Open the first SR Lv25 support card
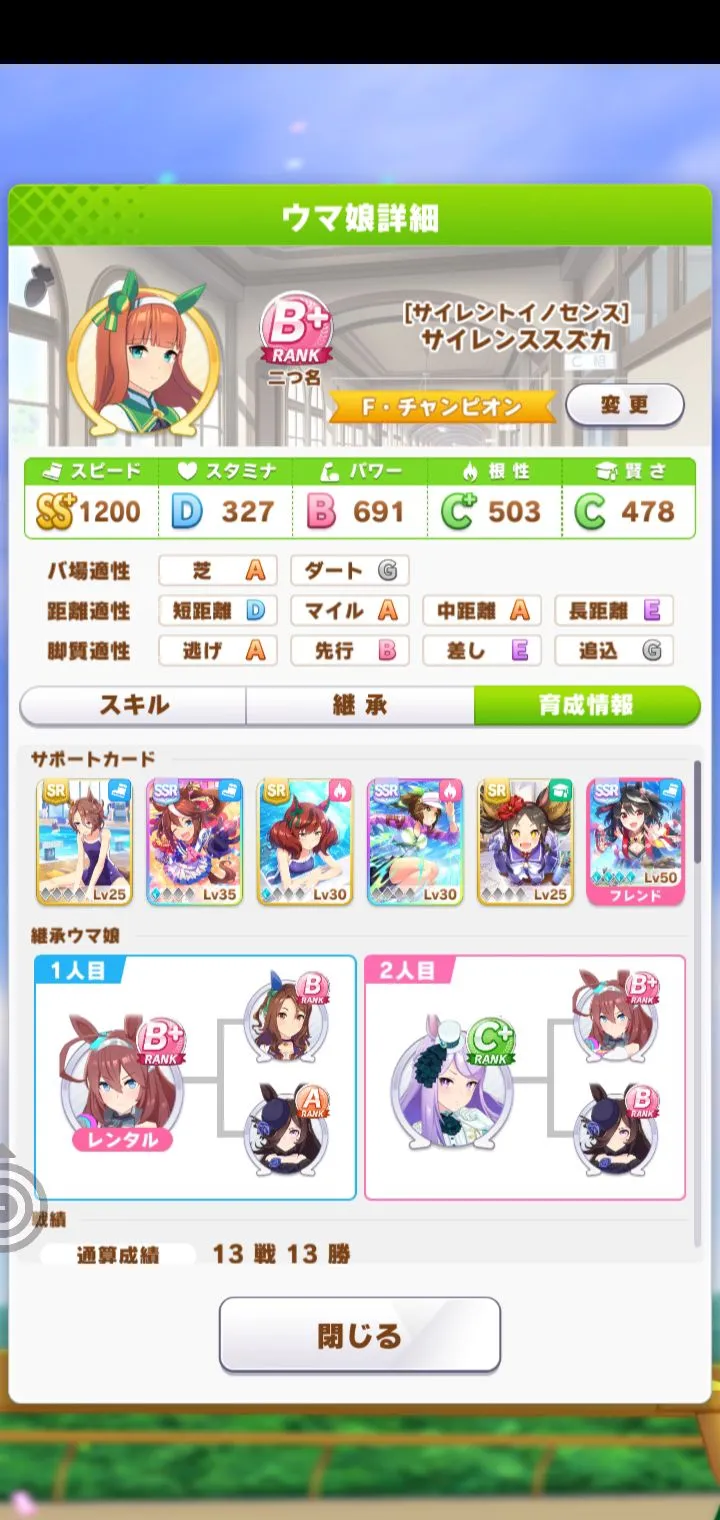 coord(84,842)
